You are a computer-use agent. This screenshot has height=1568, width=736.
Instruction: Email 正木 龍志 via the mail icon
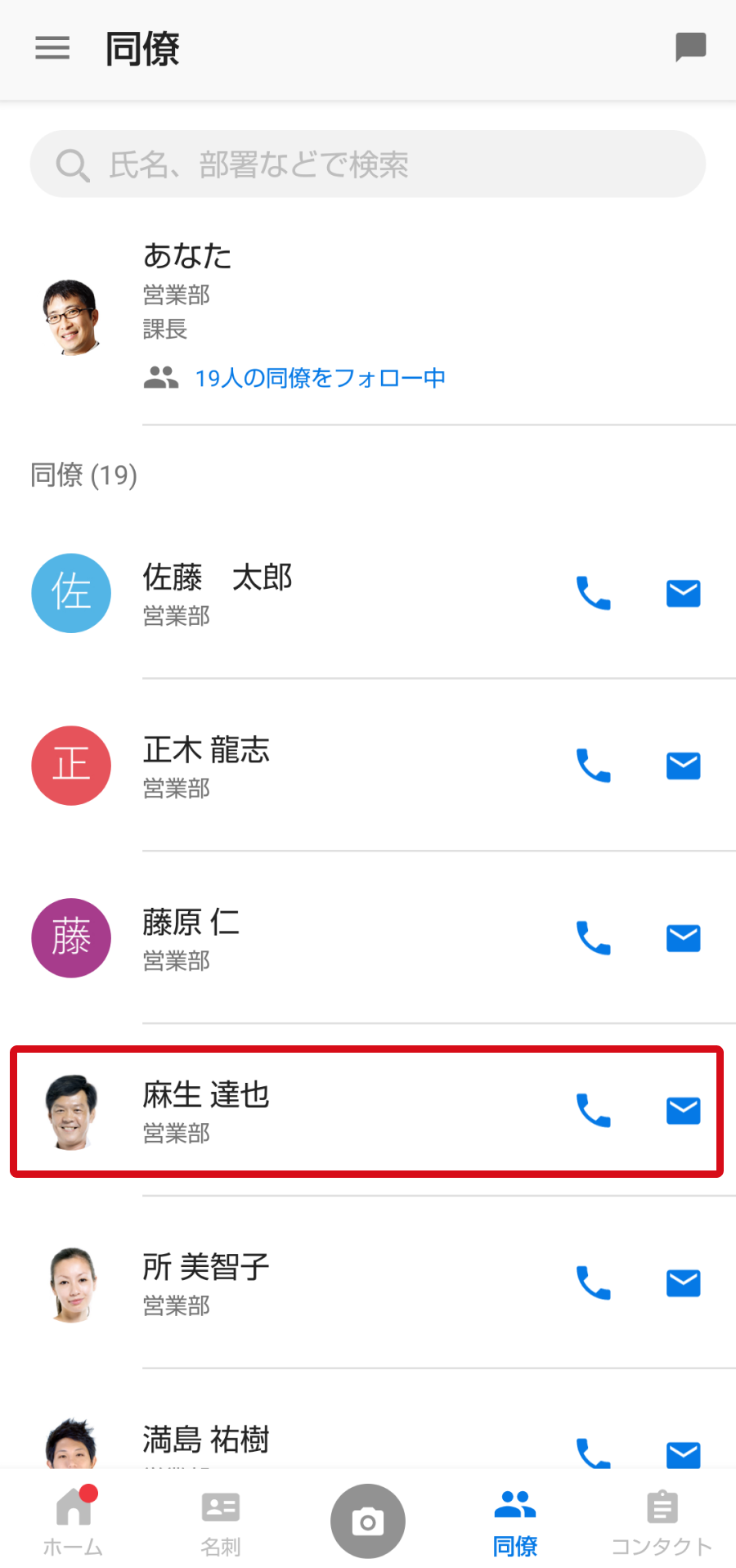[x=683, y=766]
